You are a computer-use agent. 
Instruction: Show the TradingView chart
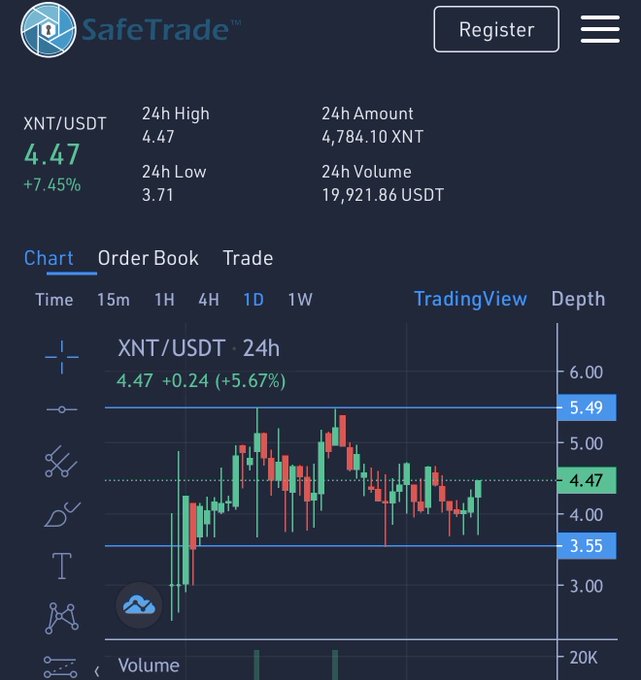[470, 299]
